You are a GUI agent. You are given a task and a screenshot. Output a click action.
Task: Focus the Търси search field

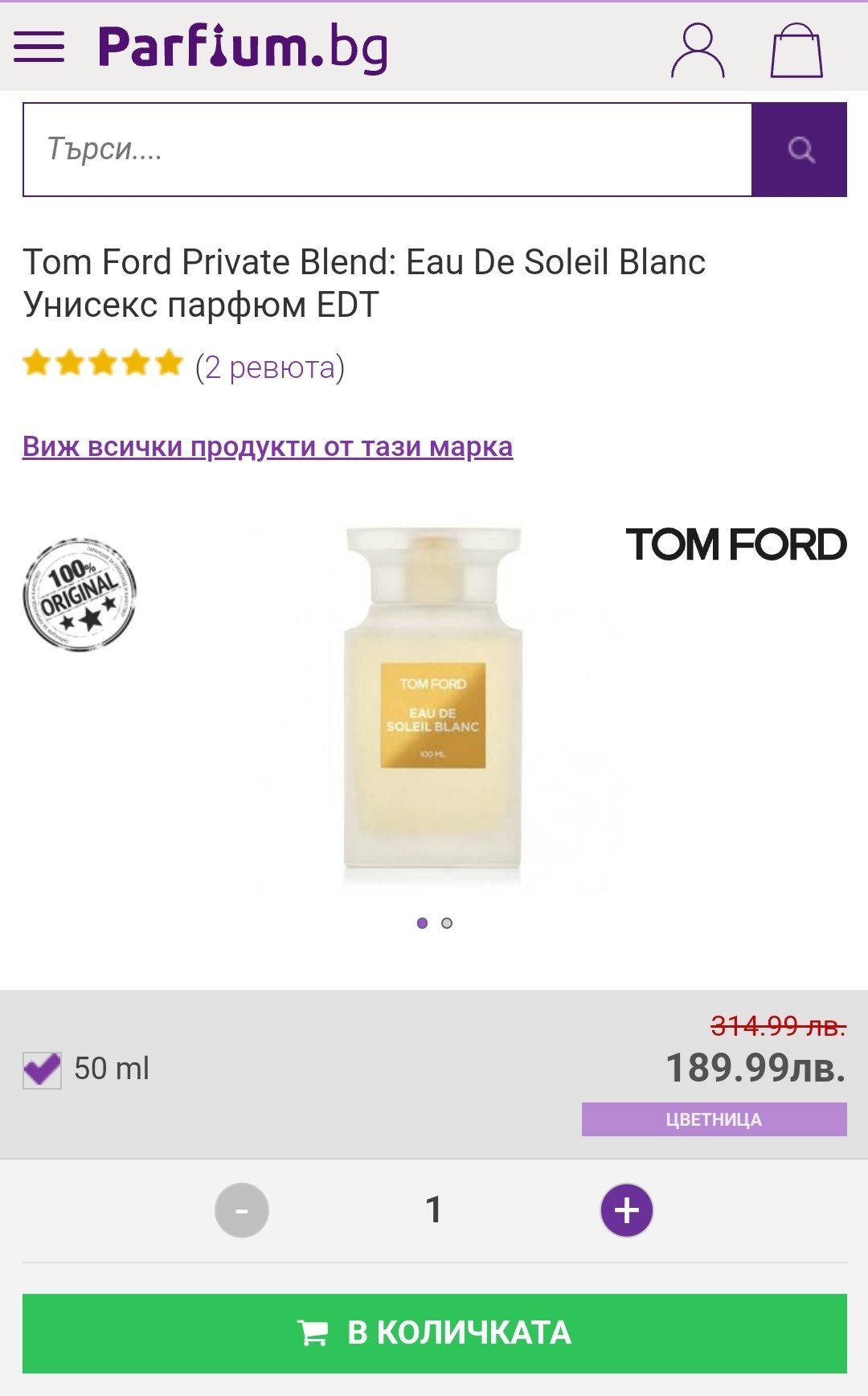pyautogui.click(x=387, y=150)
